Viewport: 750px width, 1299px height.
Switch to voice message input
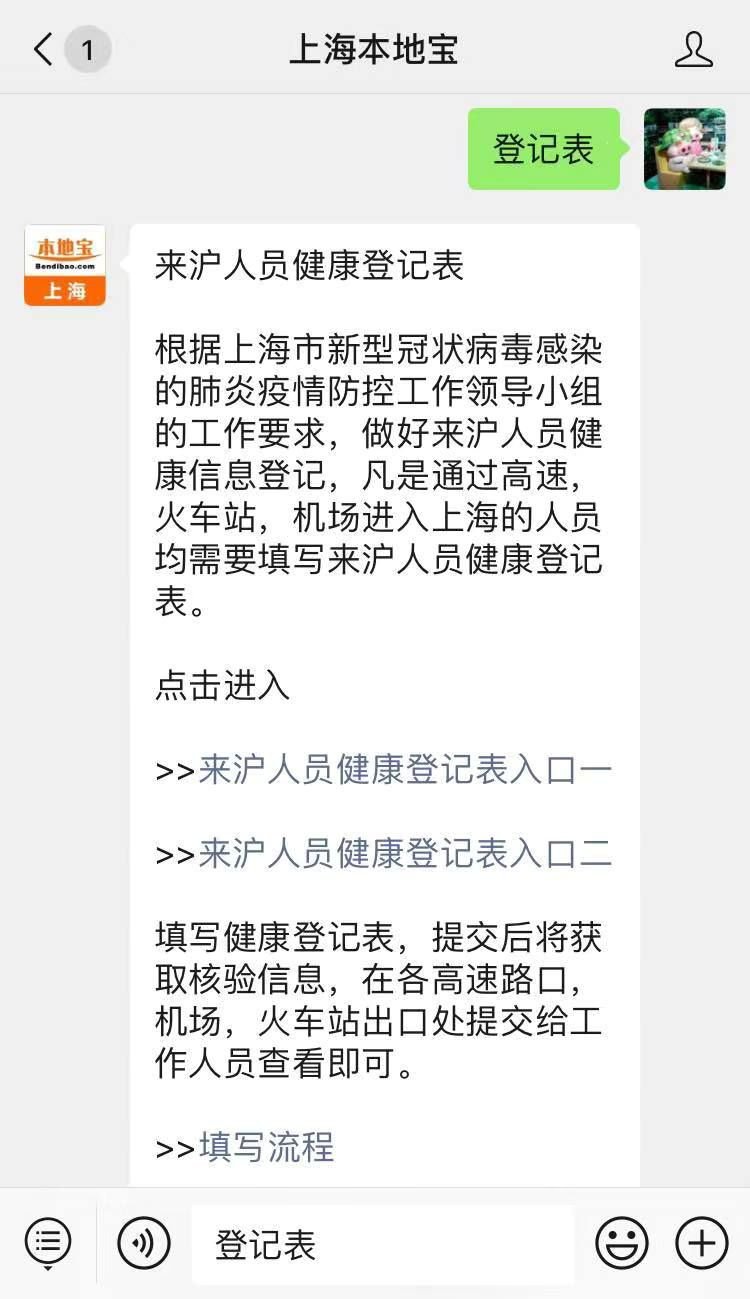144,1243
